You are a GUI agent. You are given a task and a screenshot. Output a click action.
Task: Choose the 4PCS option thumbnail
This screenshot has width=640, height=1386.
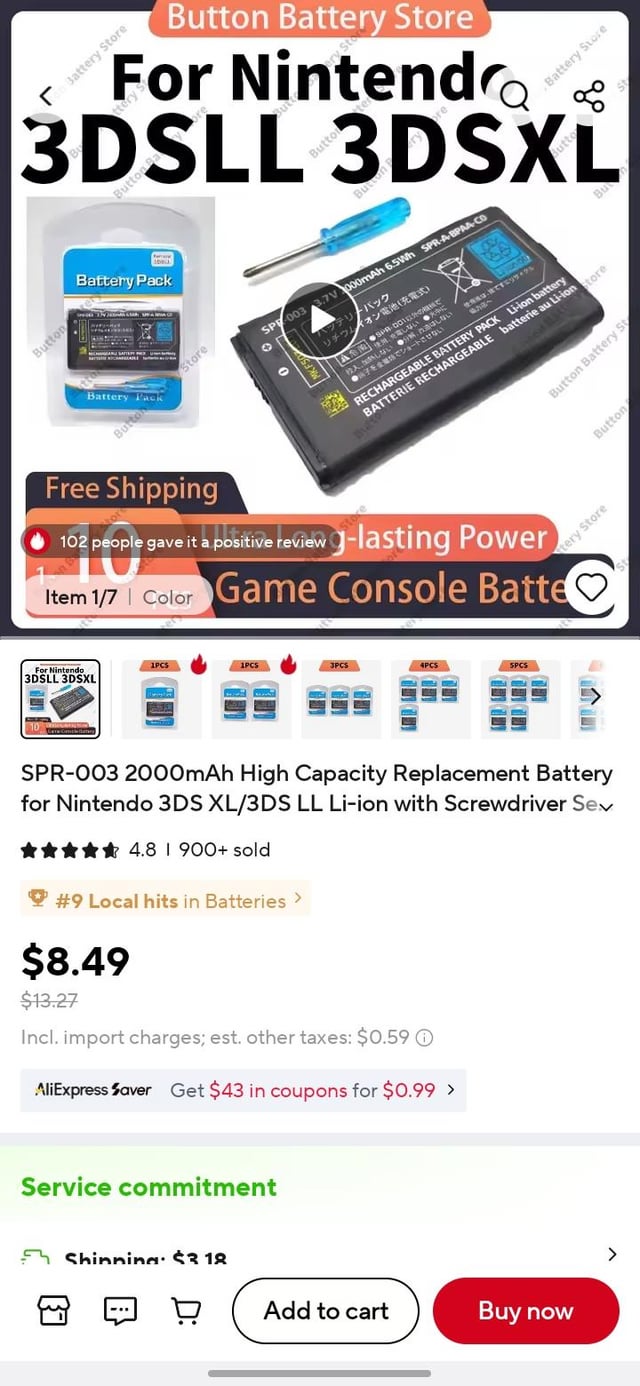click(x=429, y=698)
